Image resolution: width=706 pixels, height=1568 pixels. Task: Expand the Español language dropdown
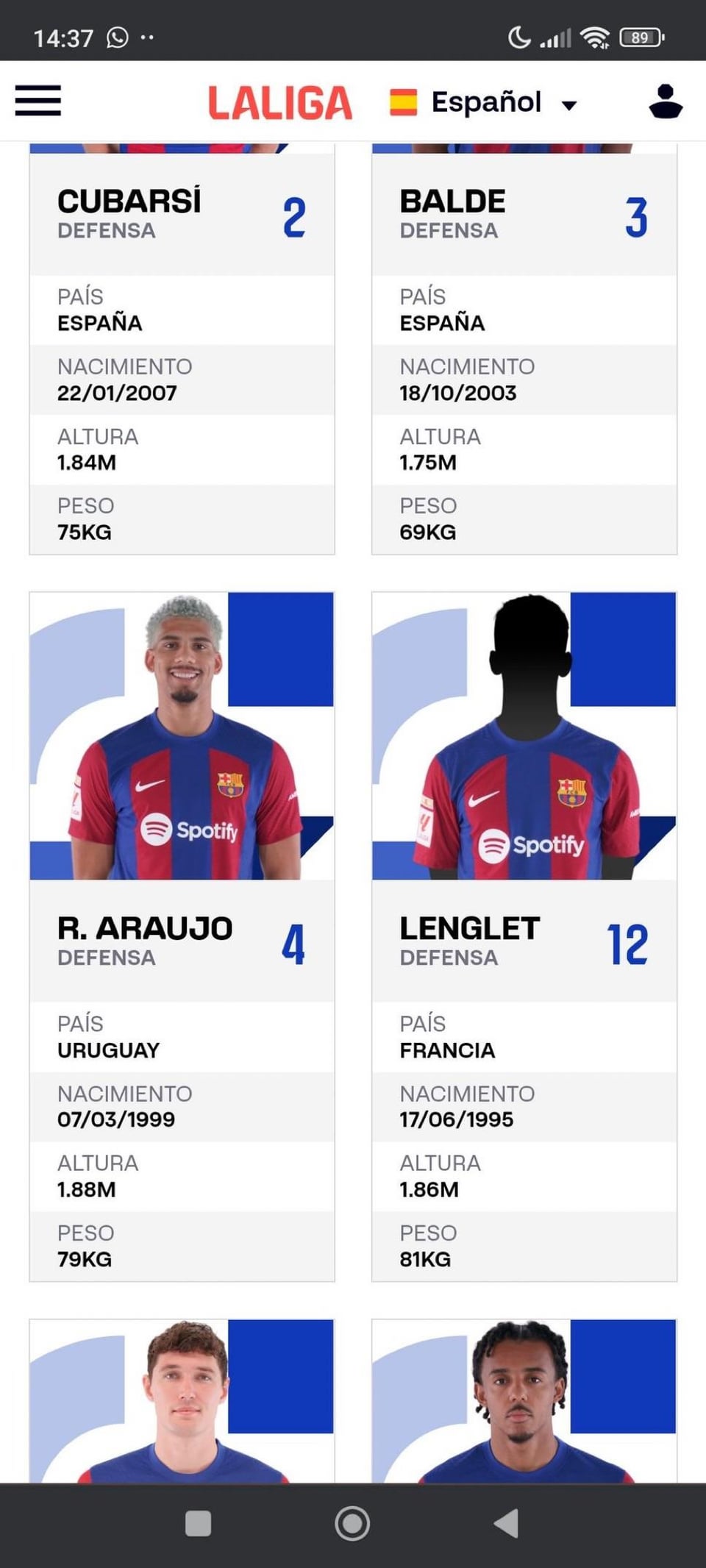tap(485, 102)
